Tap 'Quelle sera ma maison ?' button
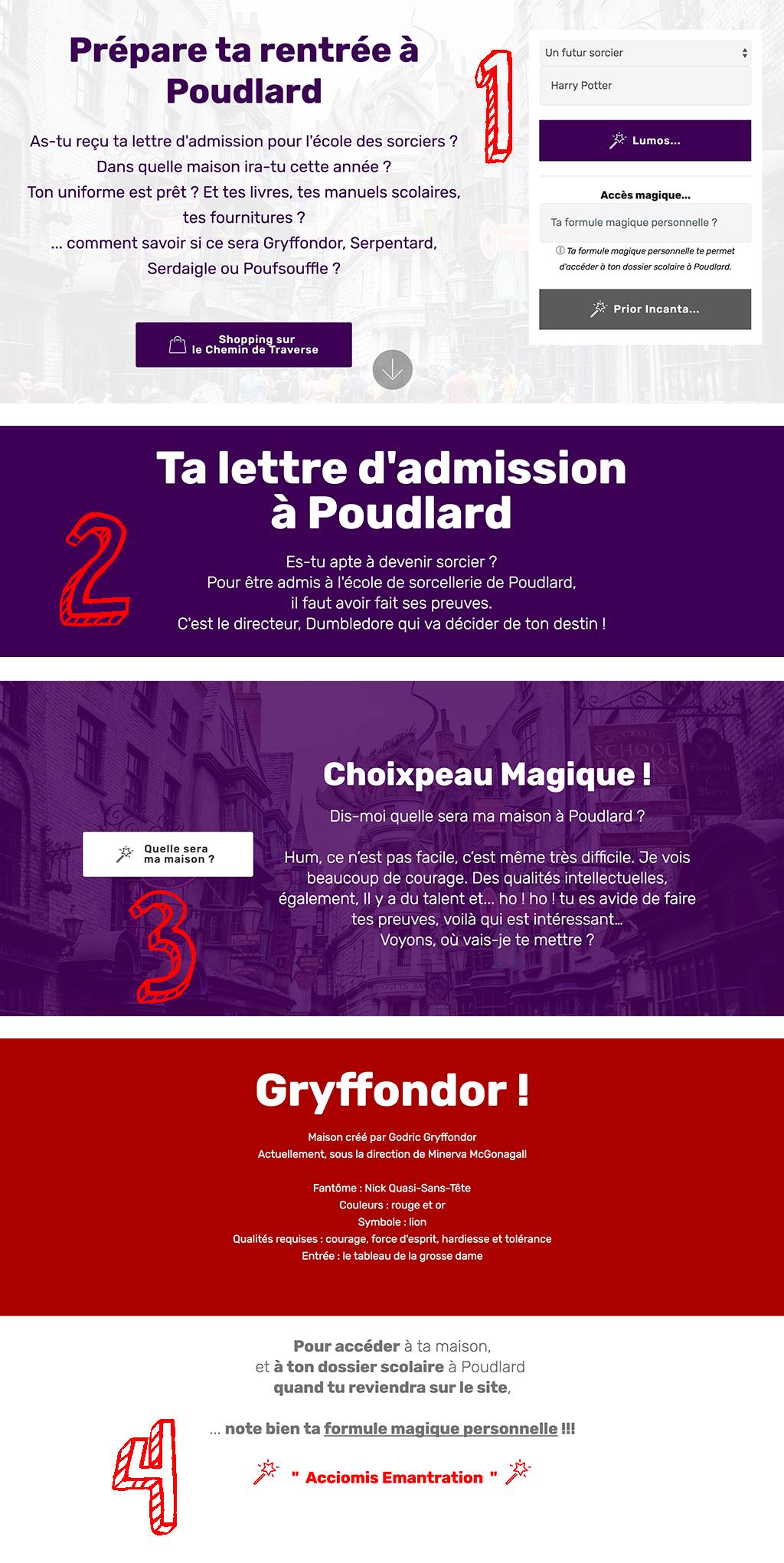Viewport: 784px width, 1563px height. [x=168, y=854]
